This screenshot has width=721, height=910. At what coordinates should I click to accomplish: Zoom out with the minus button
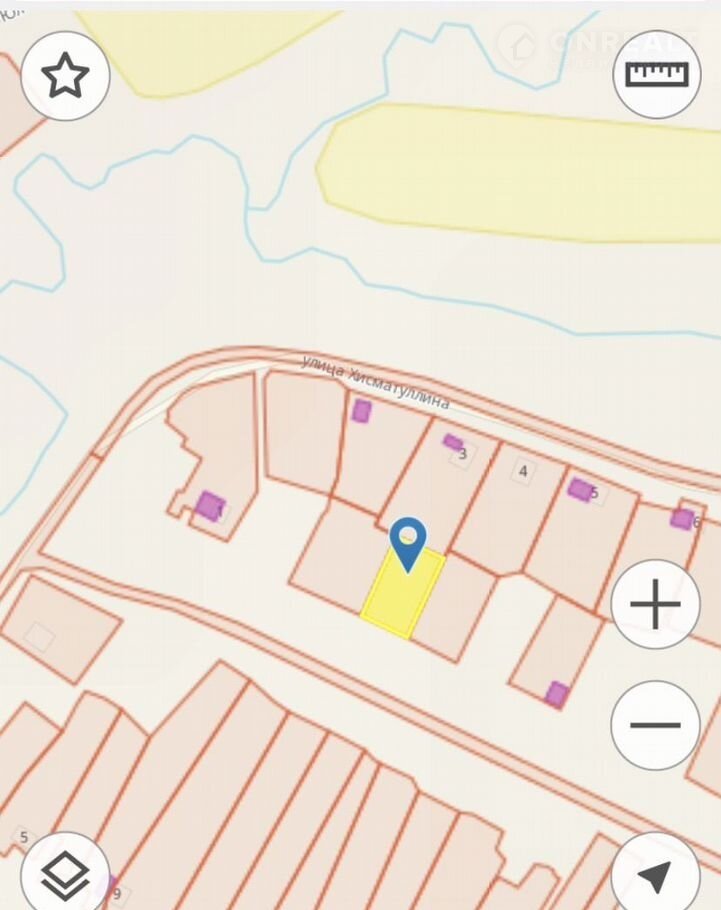pos(655,725)
